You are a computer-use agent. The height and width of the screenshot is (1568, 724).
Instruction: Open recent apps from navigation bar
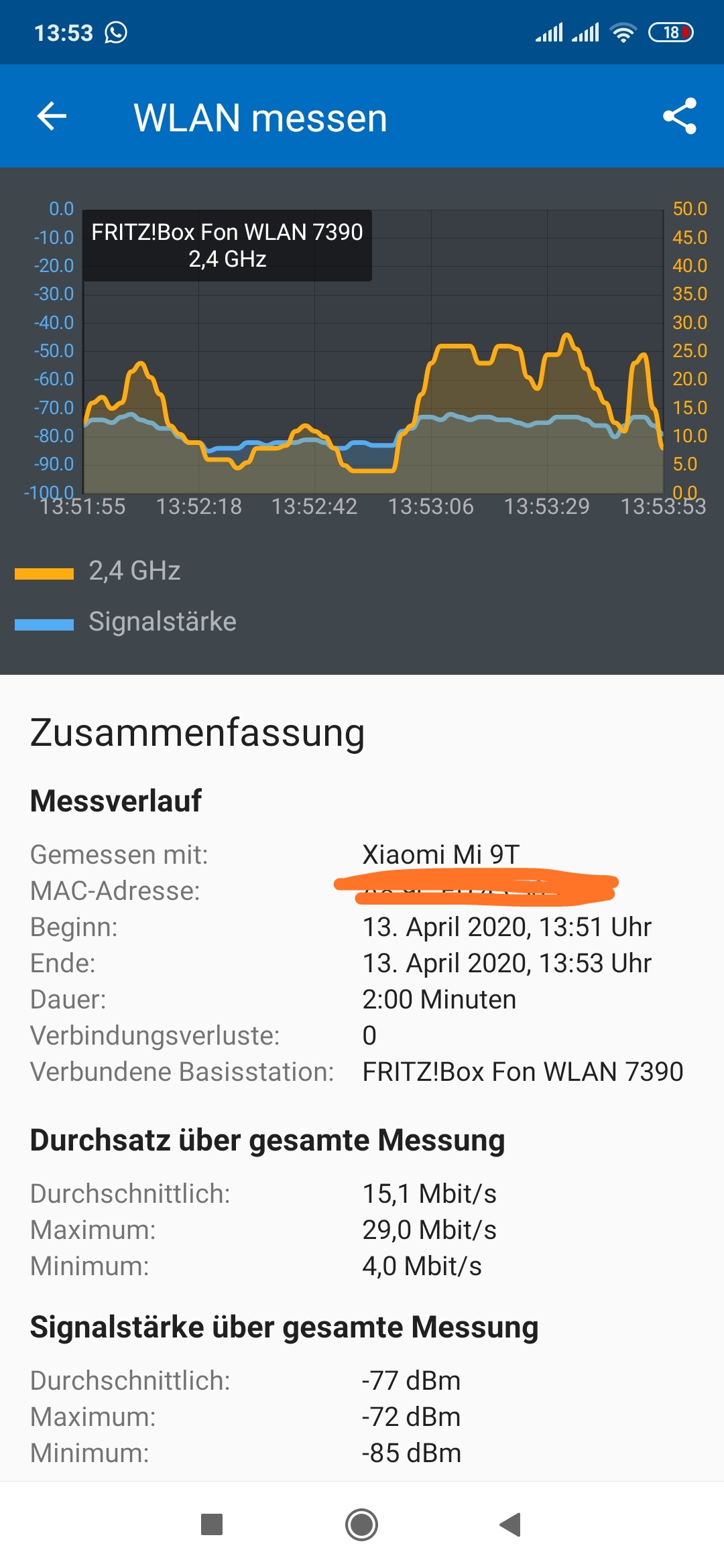tap(212, 1524)
